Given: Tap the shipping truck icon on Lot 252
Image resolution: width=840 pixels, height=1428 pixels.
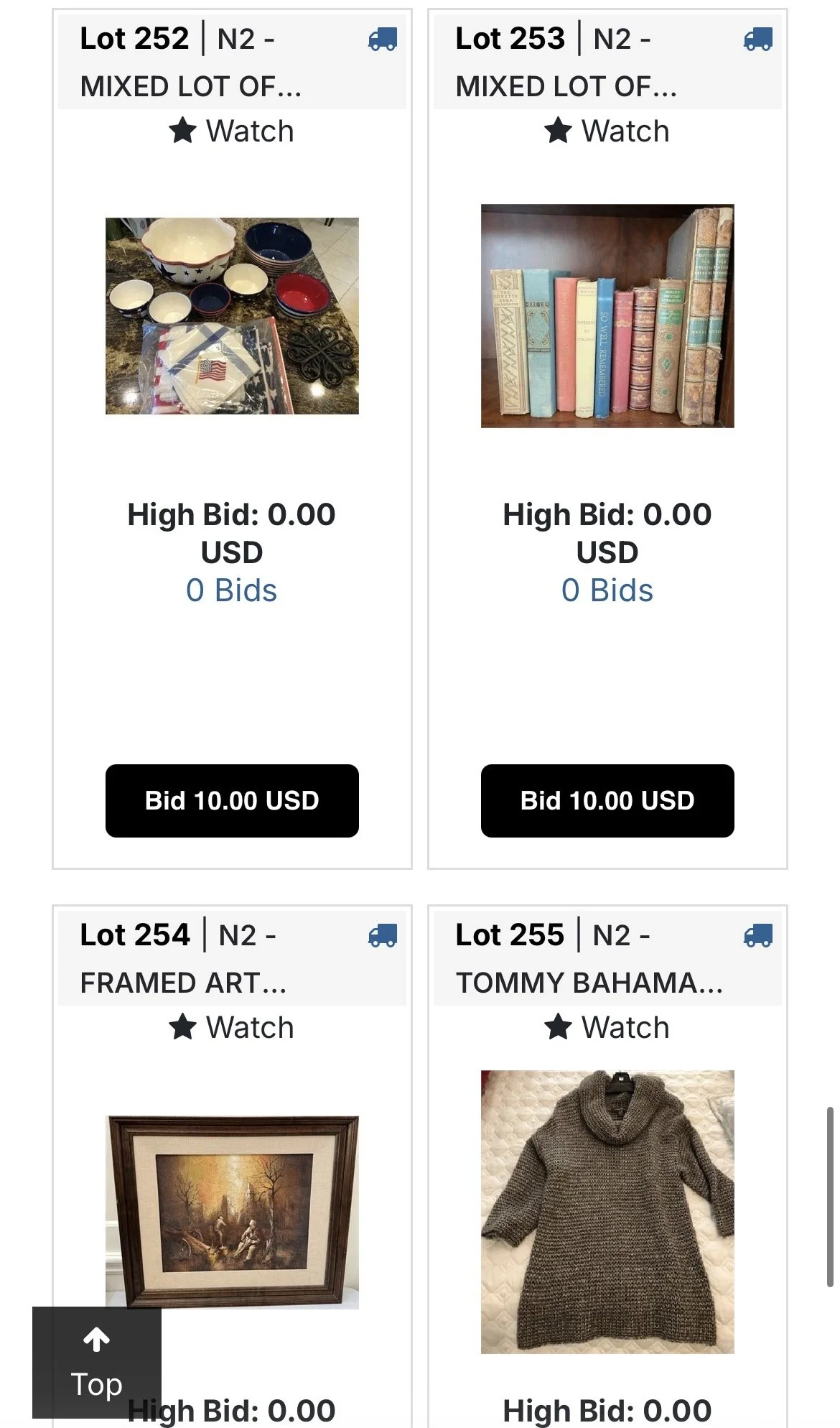Looking at the screenshot, I should [383, 39].
